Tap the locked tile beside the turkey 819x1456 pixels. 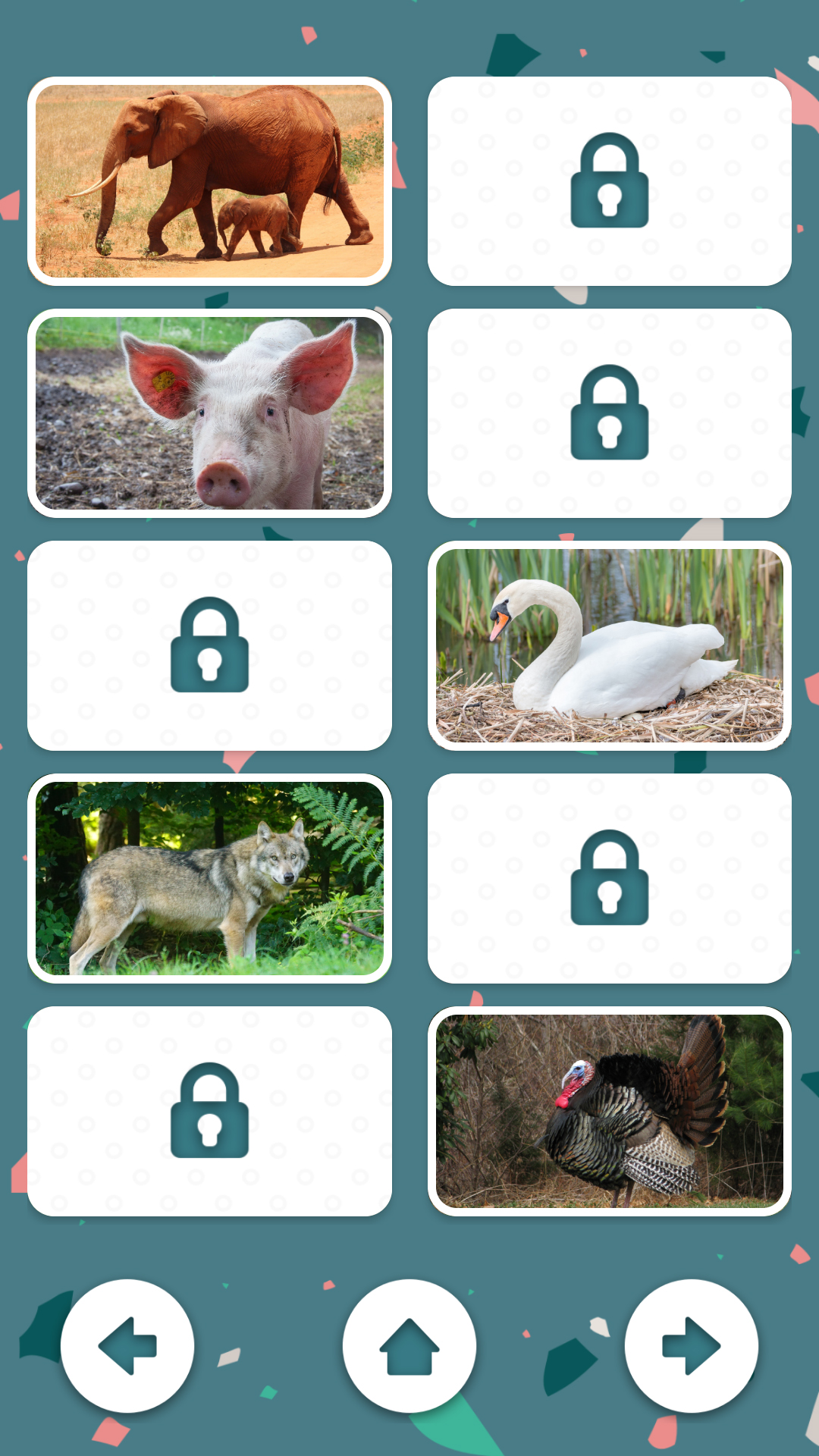pos(209,1111)
